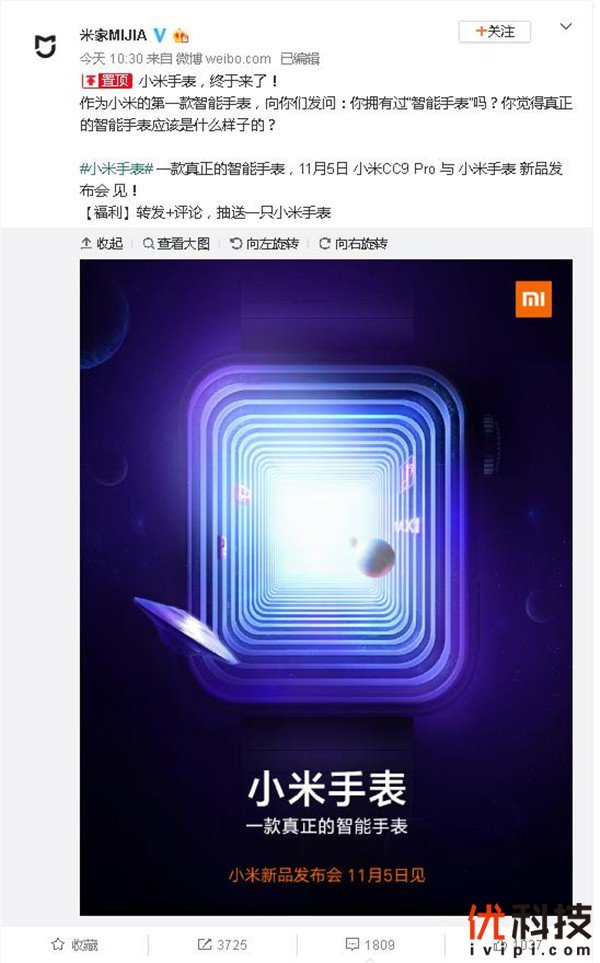The image size is (600, 963).
Task: Save the post with 收藏
Action: coord(75,944)
